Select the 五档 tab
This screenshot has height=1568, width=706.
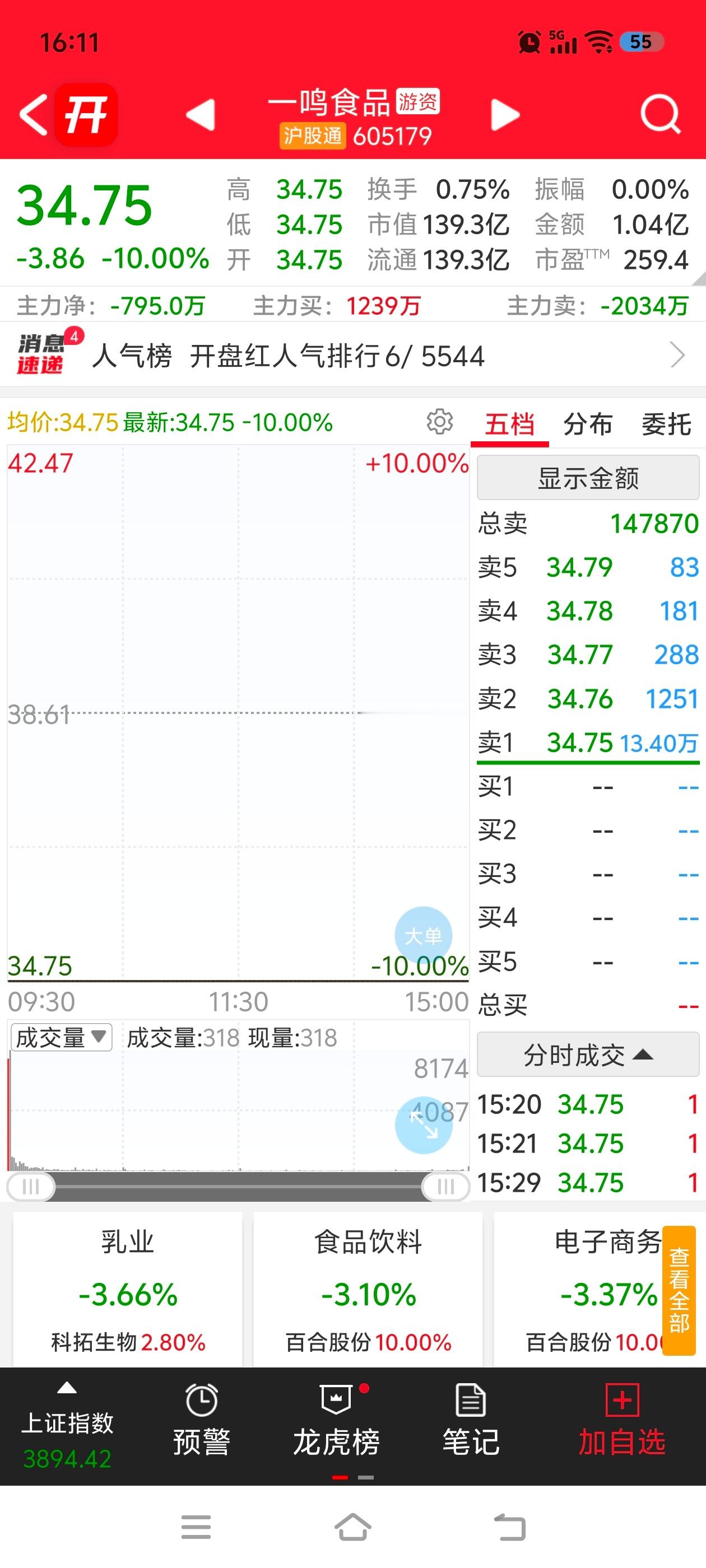[509, 424]
